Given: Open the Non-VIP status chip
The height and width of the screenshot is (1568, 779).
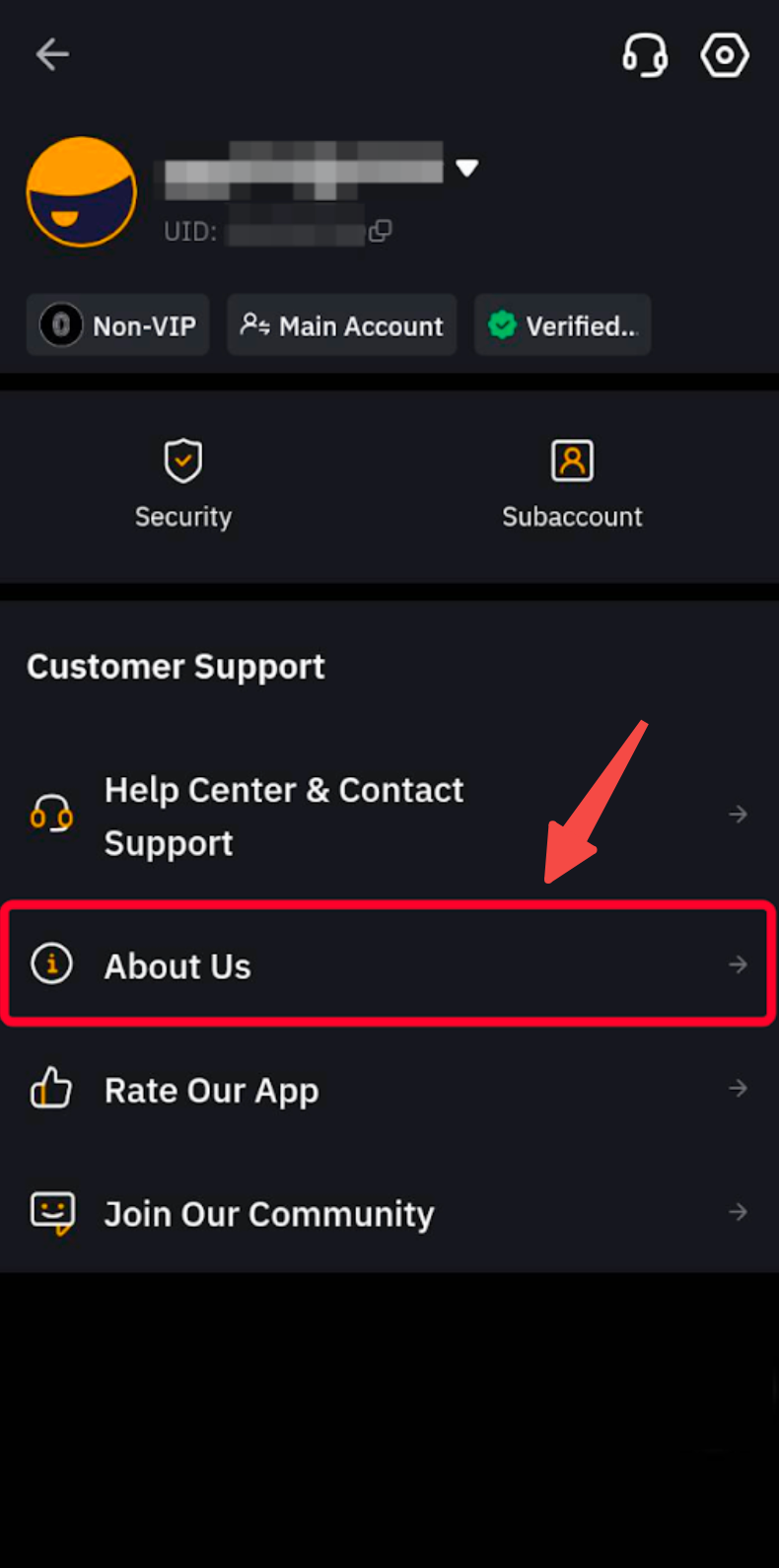Looking at the screenshot, I should pos(118,325).
